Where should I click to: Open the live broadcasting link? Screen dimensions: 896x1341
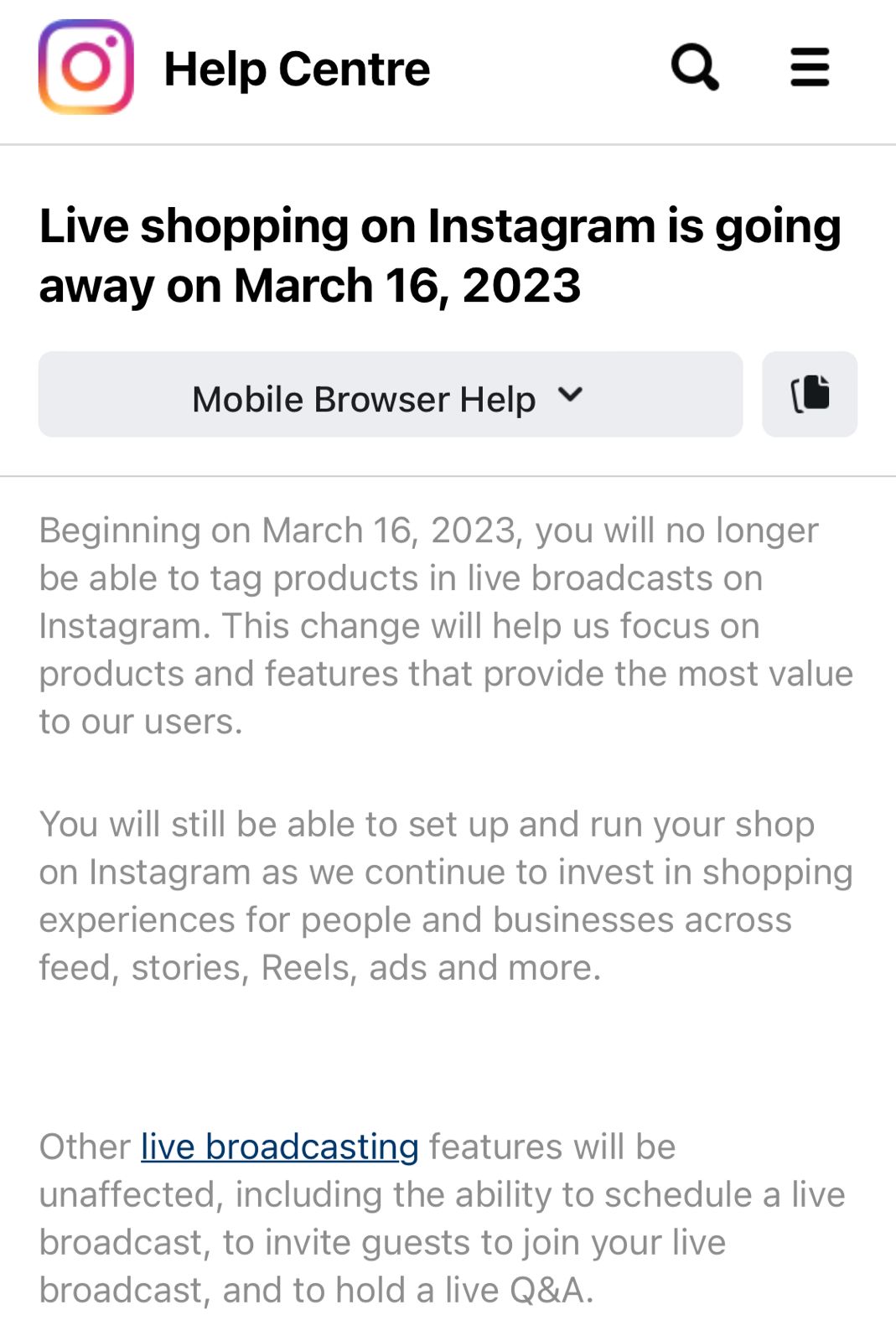click(279, 1147)
